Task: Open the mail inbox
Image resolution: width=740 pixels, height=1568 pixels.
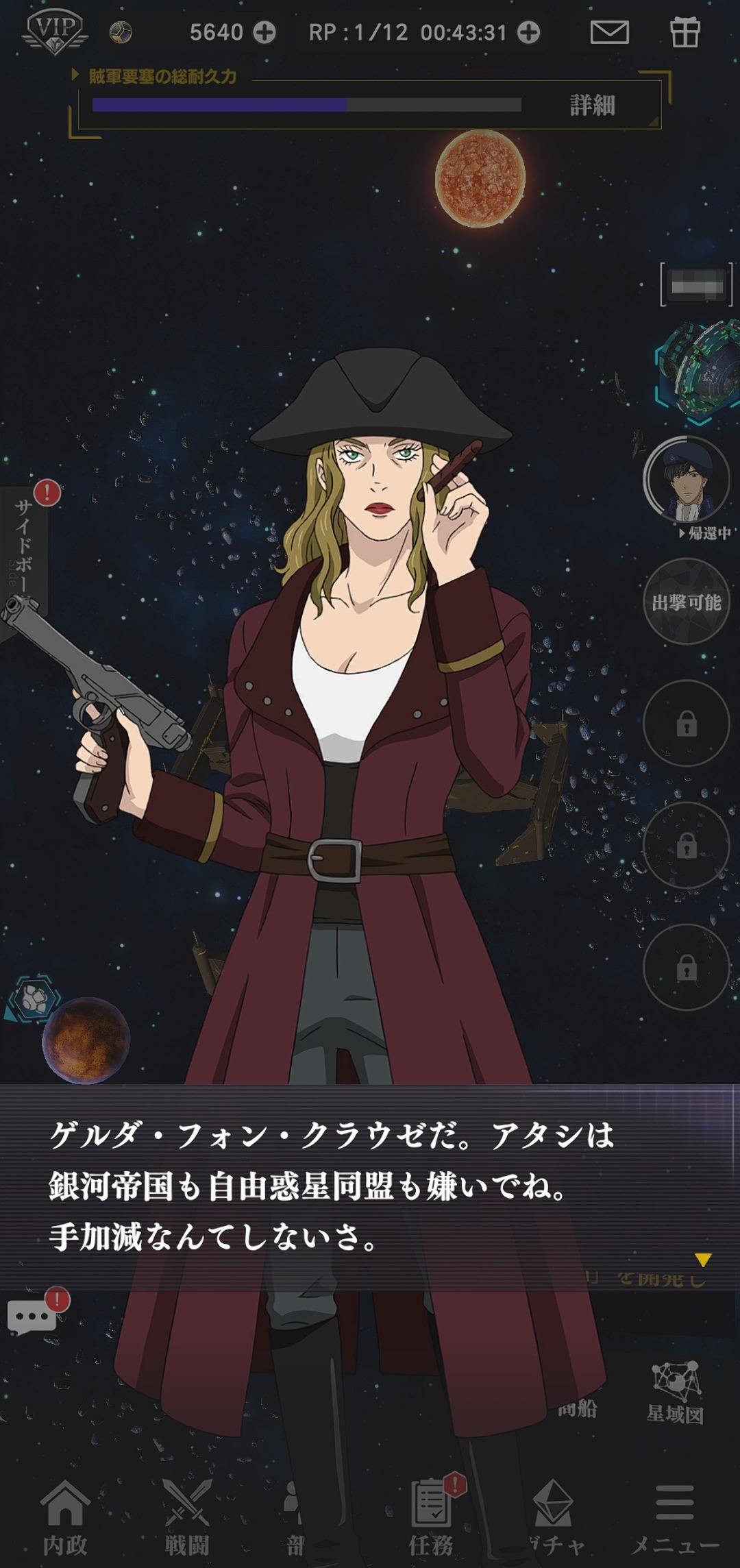Action: click(610, 32)
